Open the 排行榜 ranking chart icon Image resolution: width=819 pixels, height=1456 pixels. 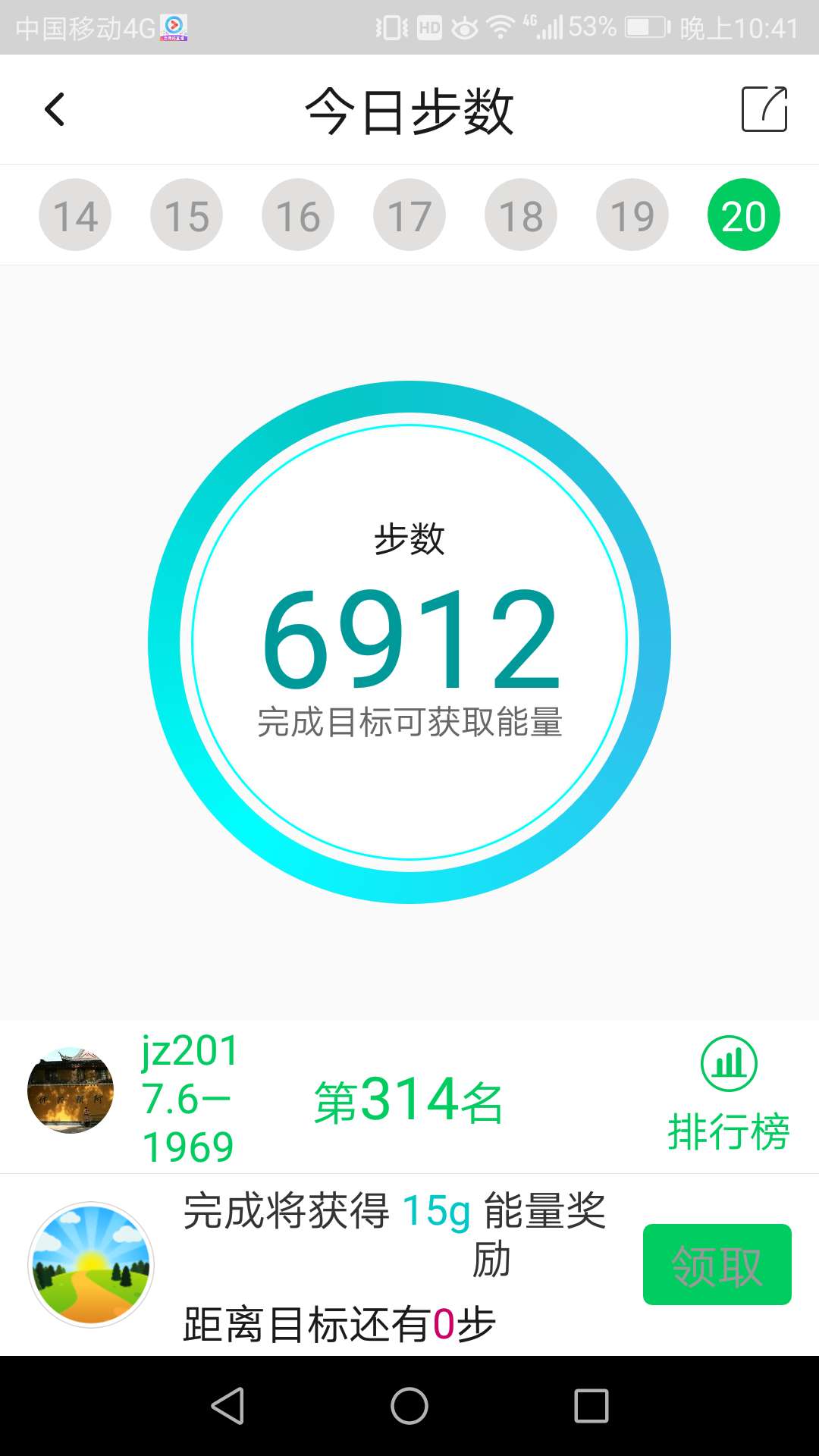730,1063
